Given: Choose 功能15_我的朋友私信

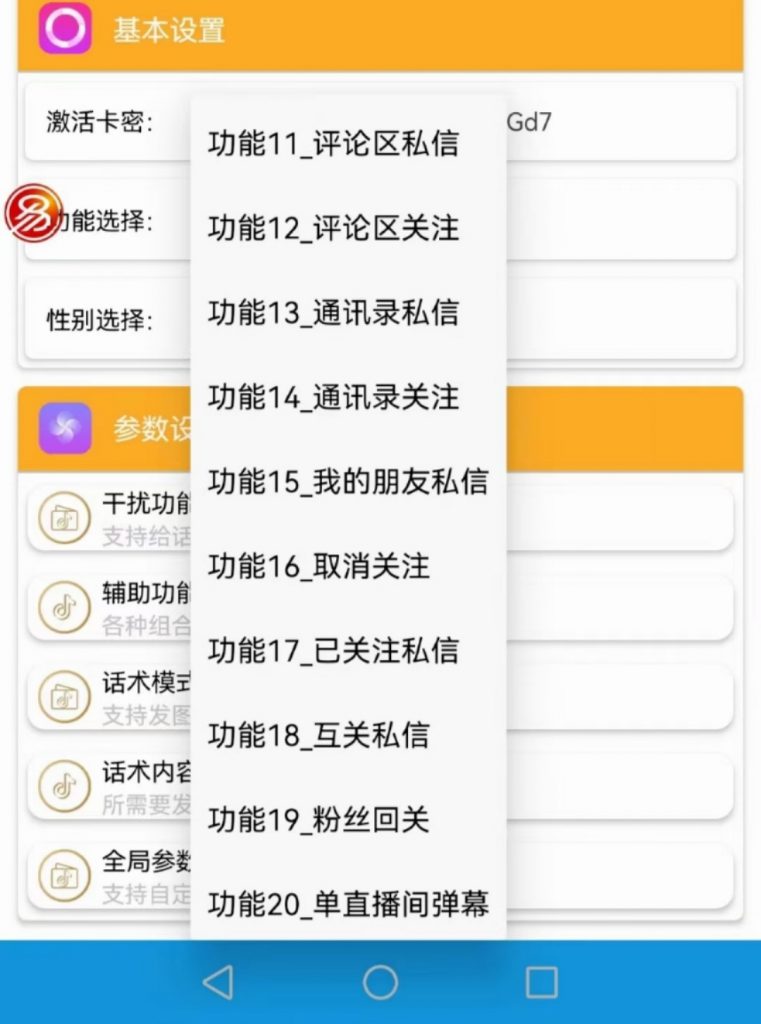Looking at the screenshot, I should coord(347,482).
